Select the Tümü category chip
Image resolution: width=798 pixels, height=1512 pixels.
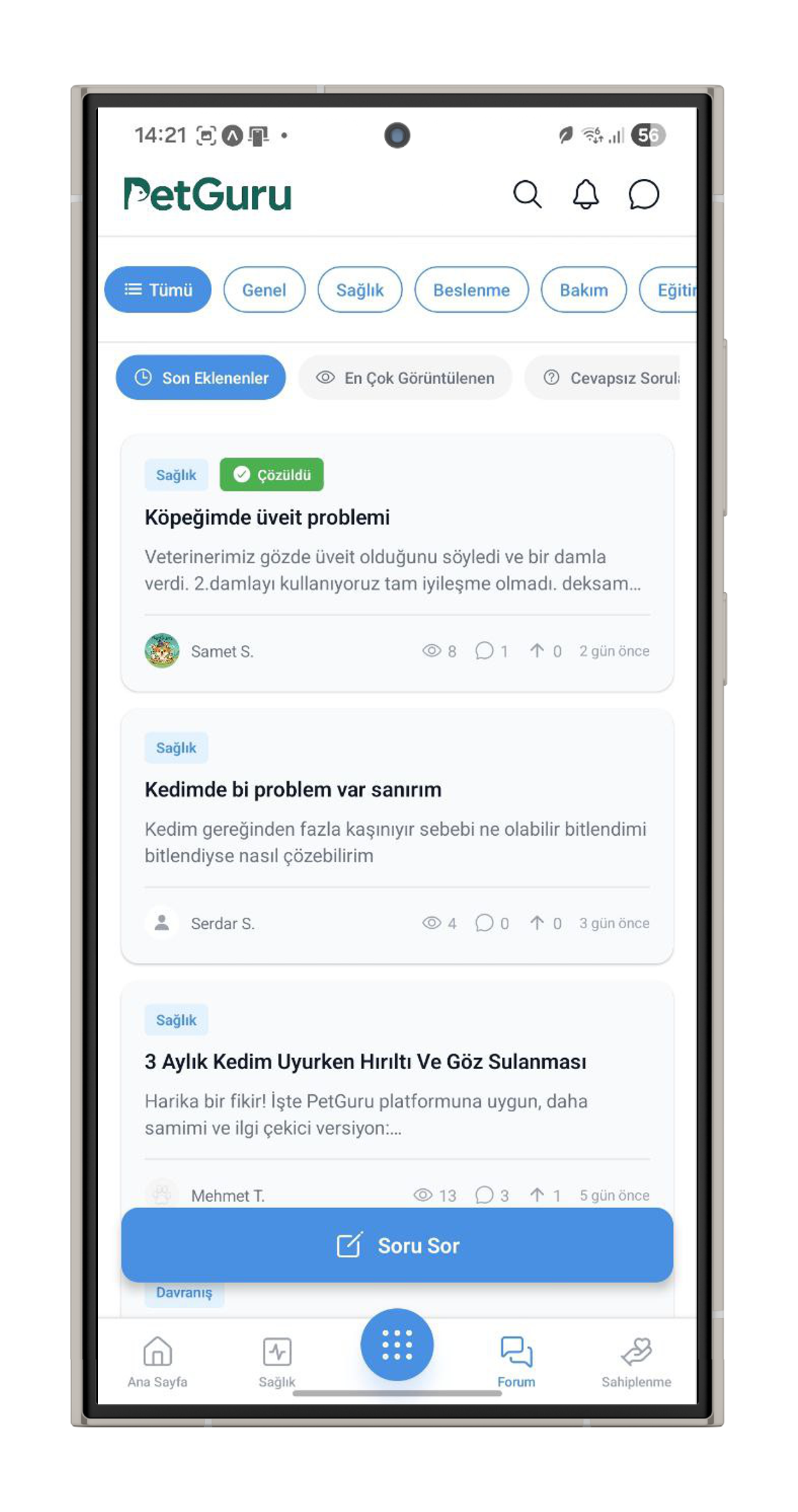[158, 290]
